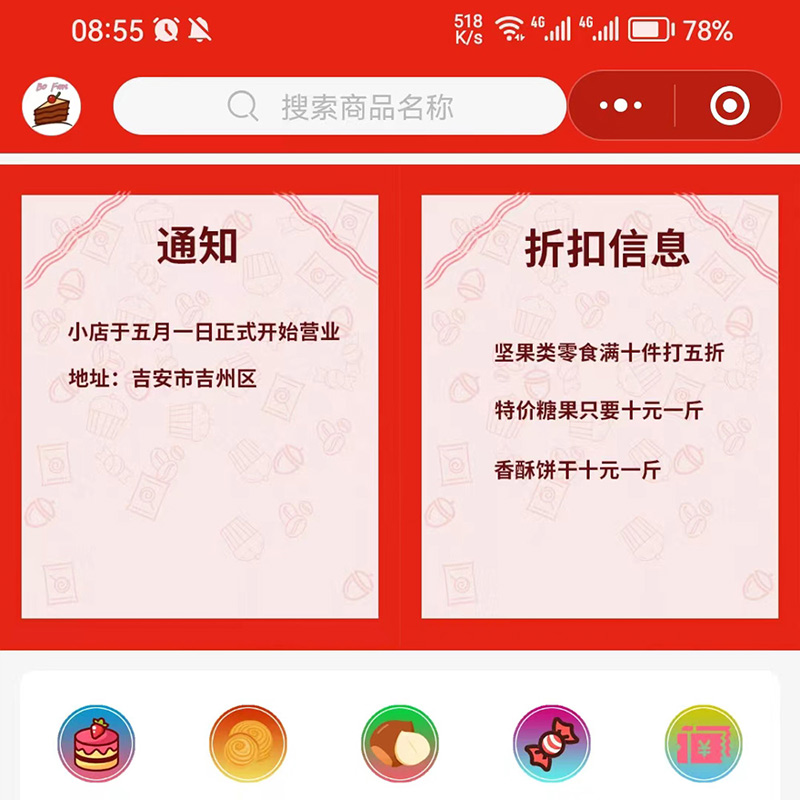Open the pastry bread category icon
The width and height of the screenshot is (800, 800).
248,744
